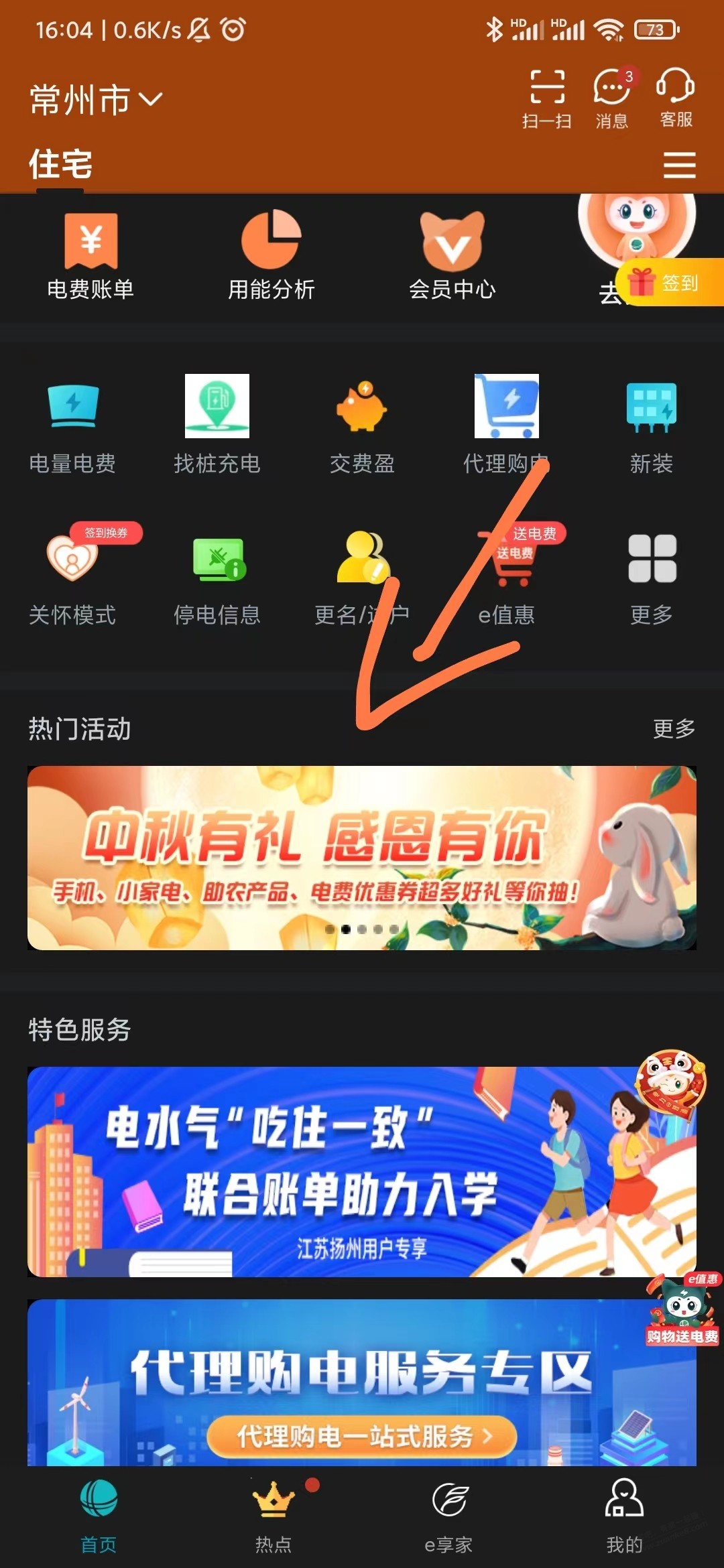Image resolution: width=724 pixels, height=1568 pixels.
Task: Open 用能分析 energy analysis
Action: click(271, 256)
